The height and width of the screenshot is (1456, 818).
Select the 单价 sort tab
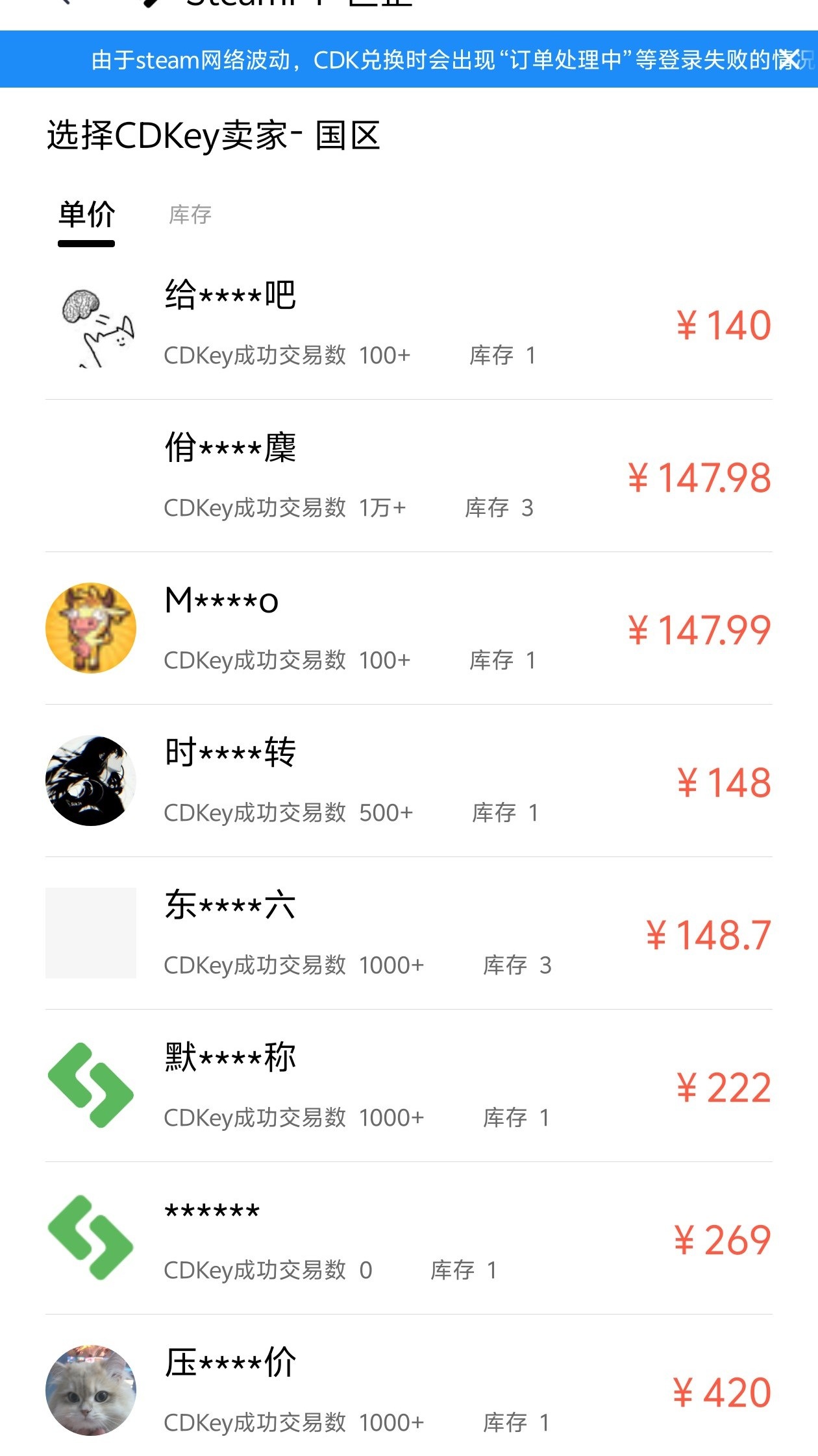(x=86, y=215)
